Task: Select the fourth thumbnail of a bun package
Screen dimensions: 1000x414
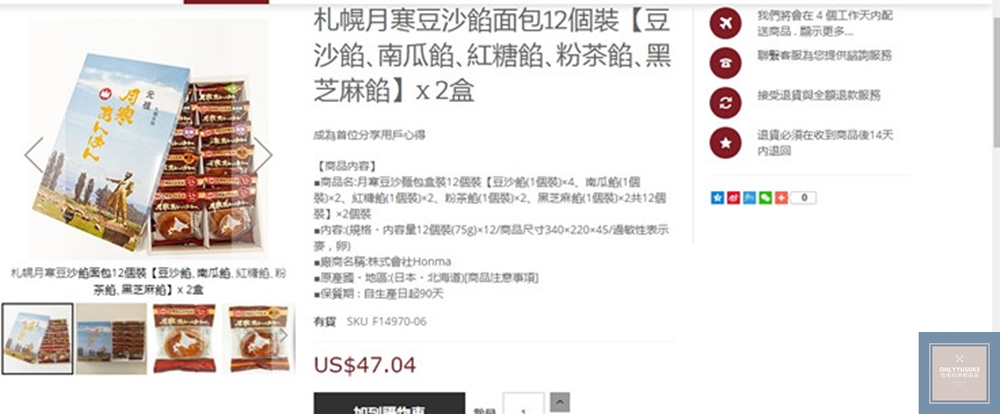Action: 258,338
